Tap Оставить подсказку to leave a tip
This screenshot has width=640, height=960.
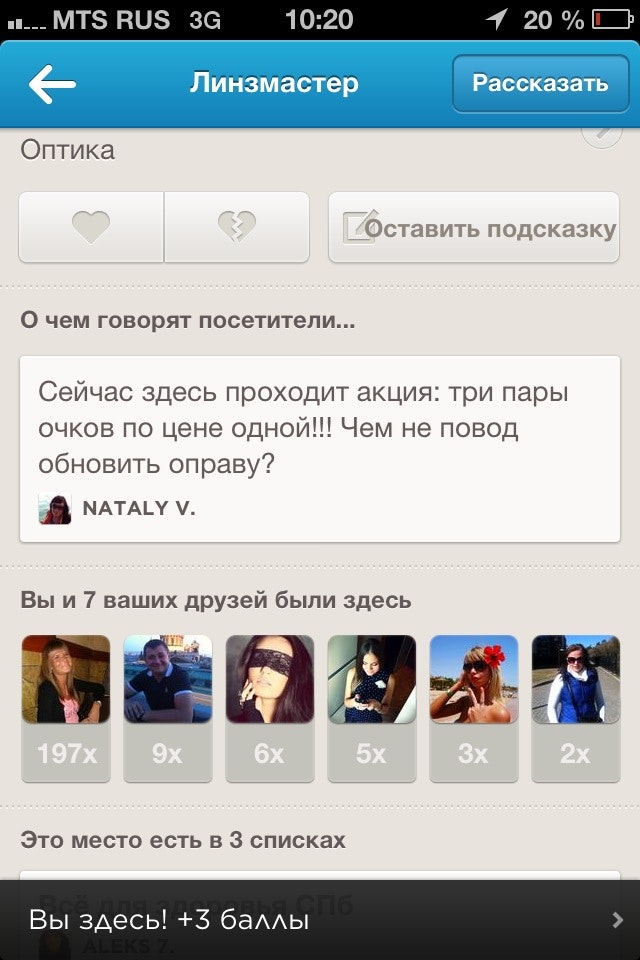(474, 228)
